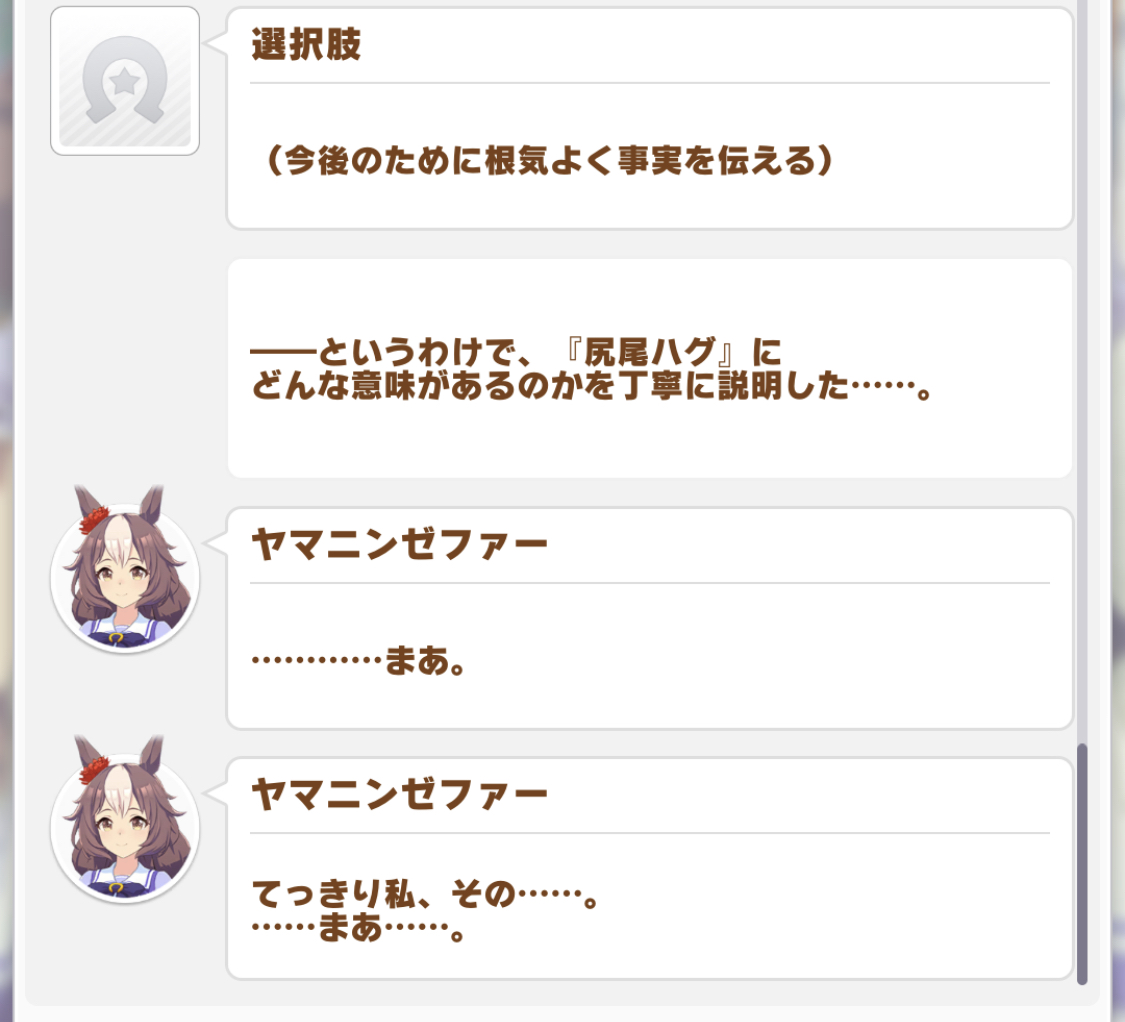The height and width of the screenshot is (1022, 1125).
Task: Tap the log scrollbar handle
Action: [1082, 864]
